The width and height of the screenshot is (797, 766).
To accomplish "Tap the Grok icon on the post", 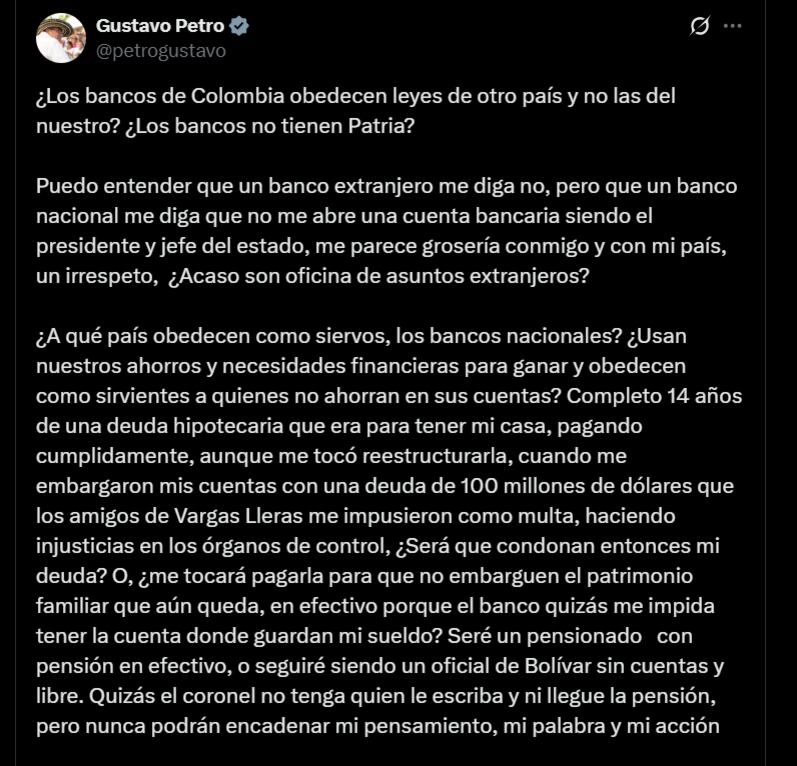I will tap(701, 28).
